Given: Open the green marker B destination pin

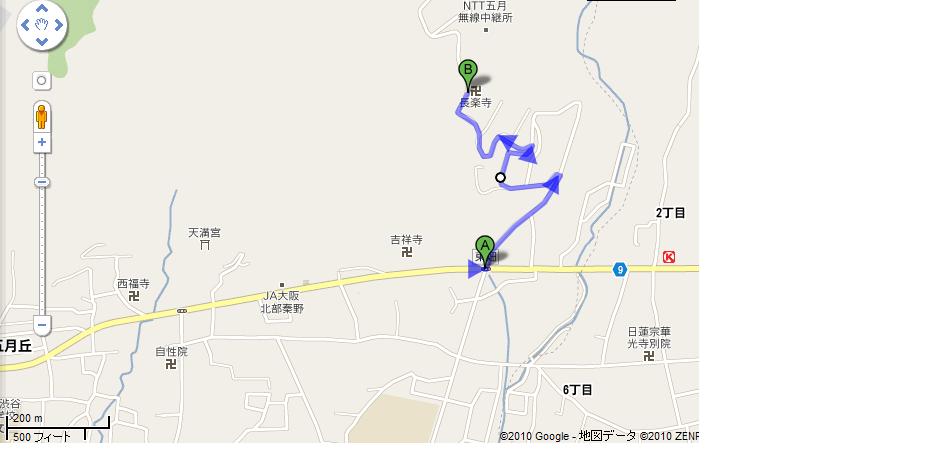Looking at the screenshot, I should pos(467,72).
